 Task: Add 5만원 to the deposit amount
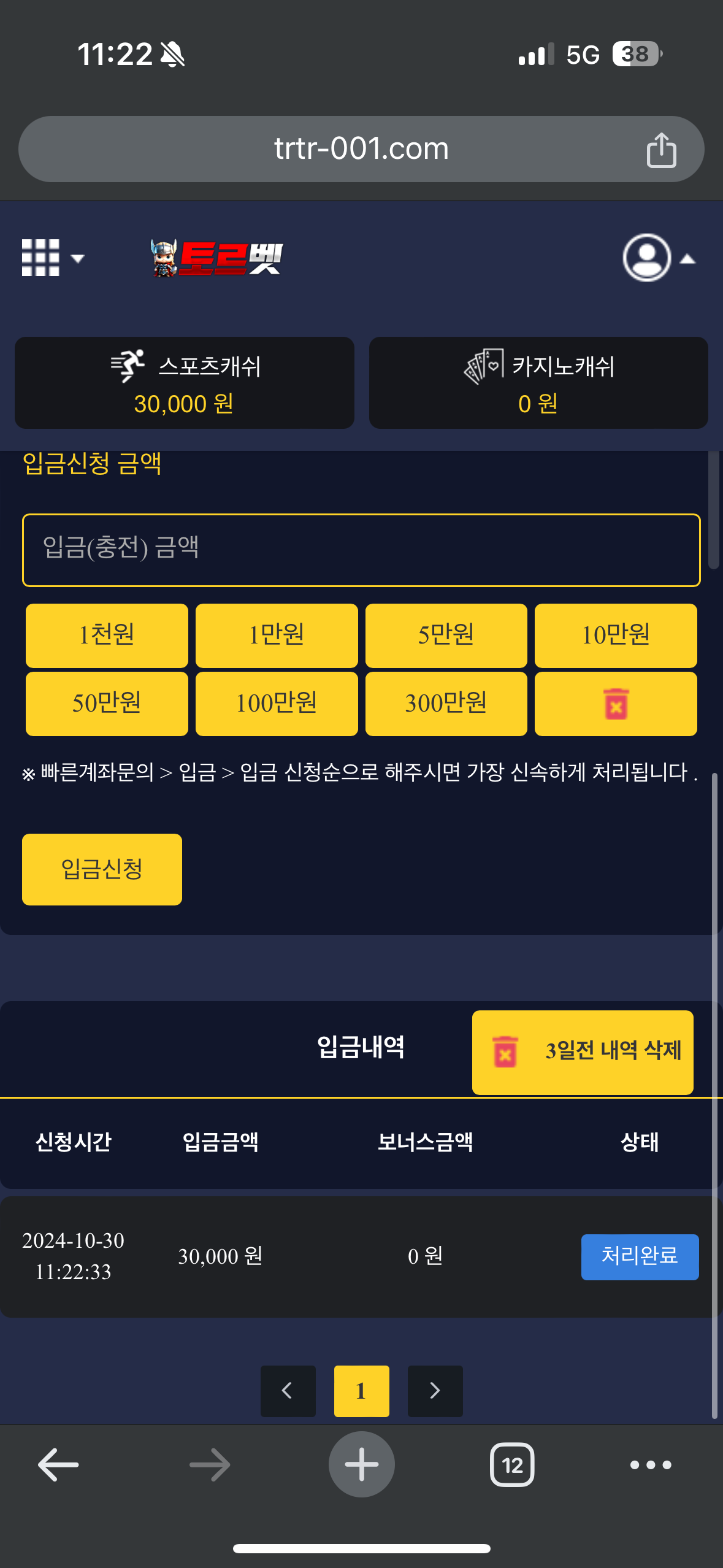pyautogui.click(x=446, y=635)
